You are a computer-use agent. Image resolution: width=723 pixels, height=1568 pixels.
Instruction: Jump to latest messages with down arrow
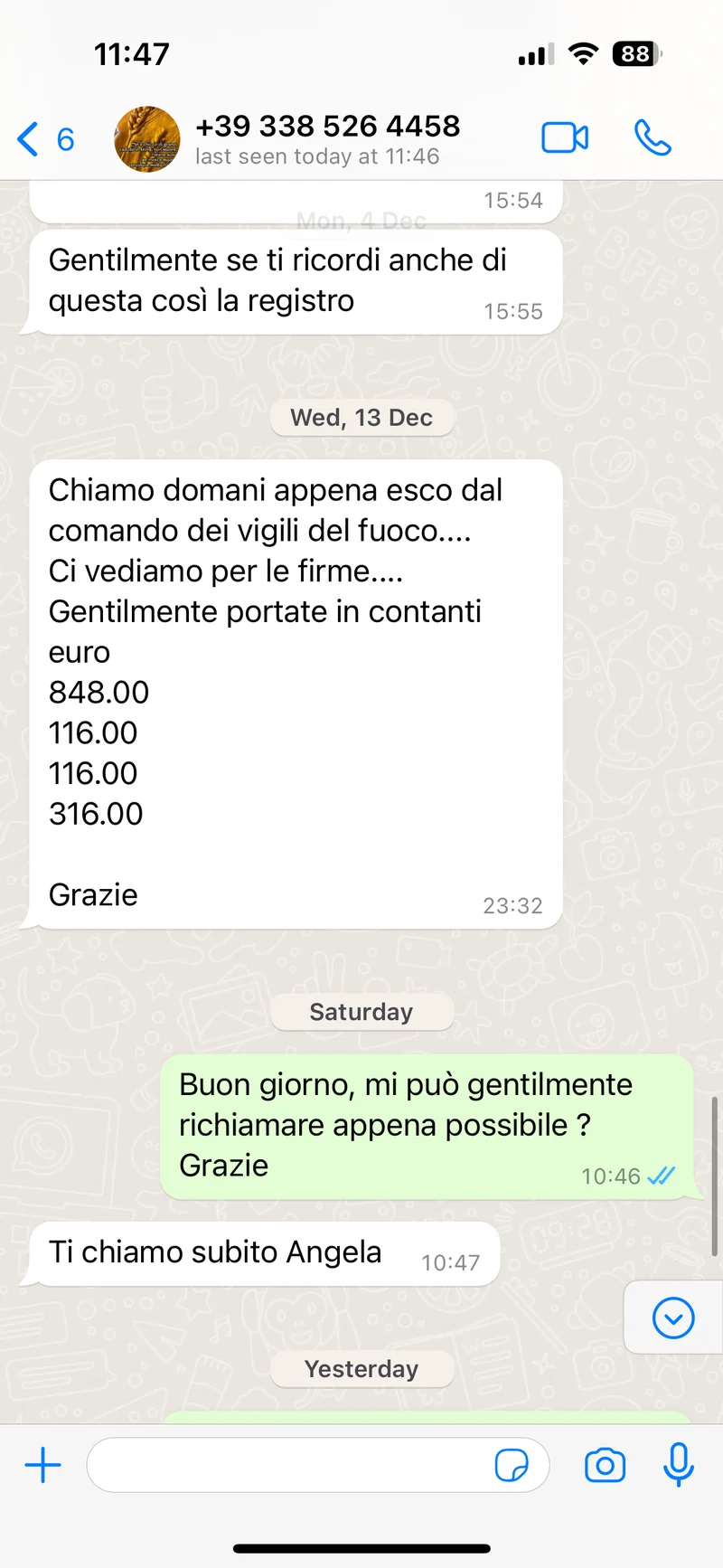tap(673, 1318)
